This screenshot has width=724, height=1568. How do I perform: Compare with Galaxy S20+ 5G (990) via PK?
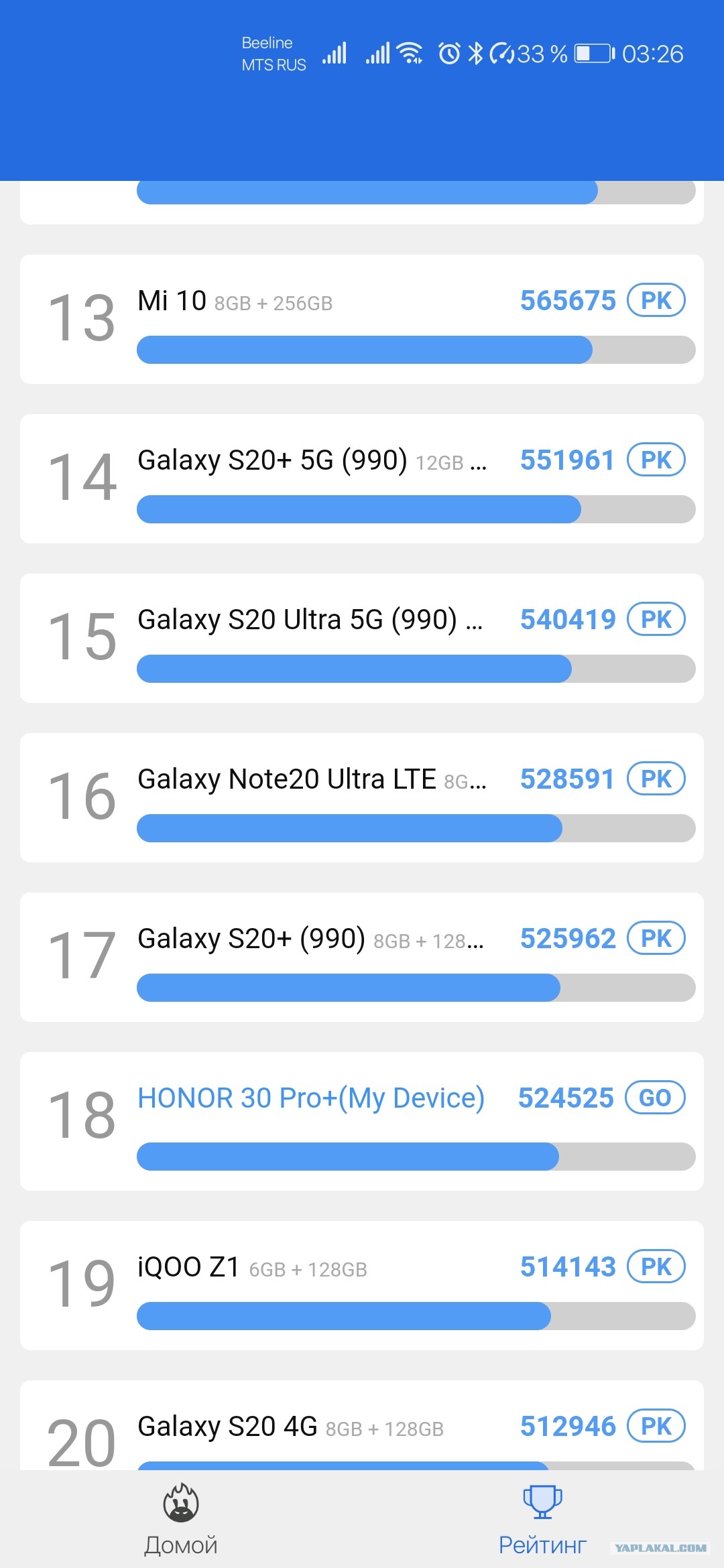(656, 460)
